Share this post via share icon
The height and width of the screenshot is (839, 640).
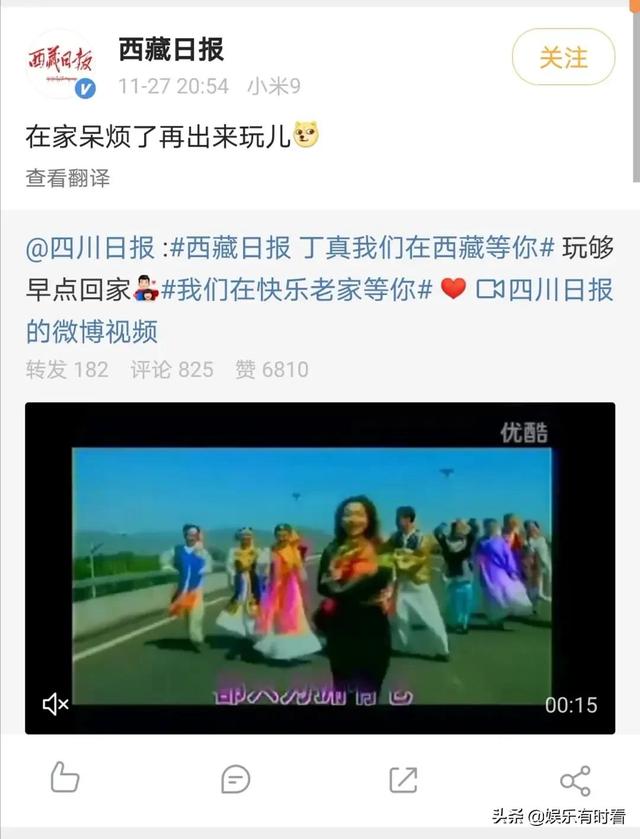[574, 780]
